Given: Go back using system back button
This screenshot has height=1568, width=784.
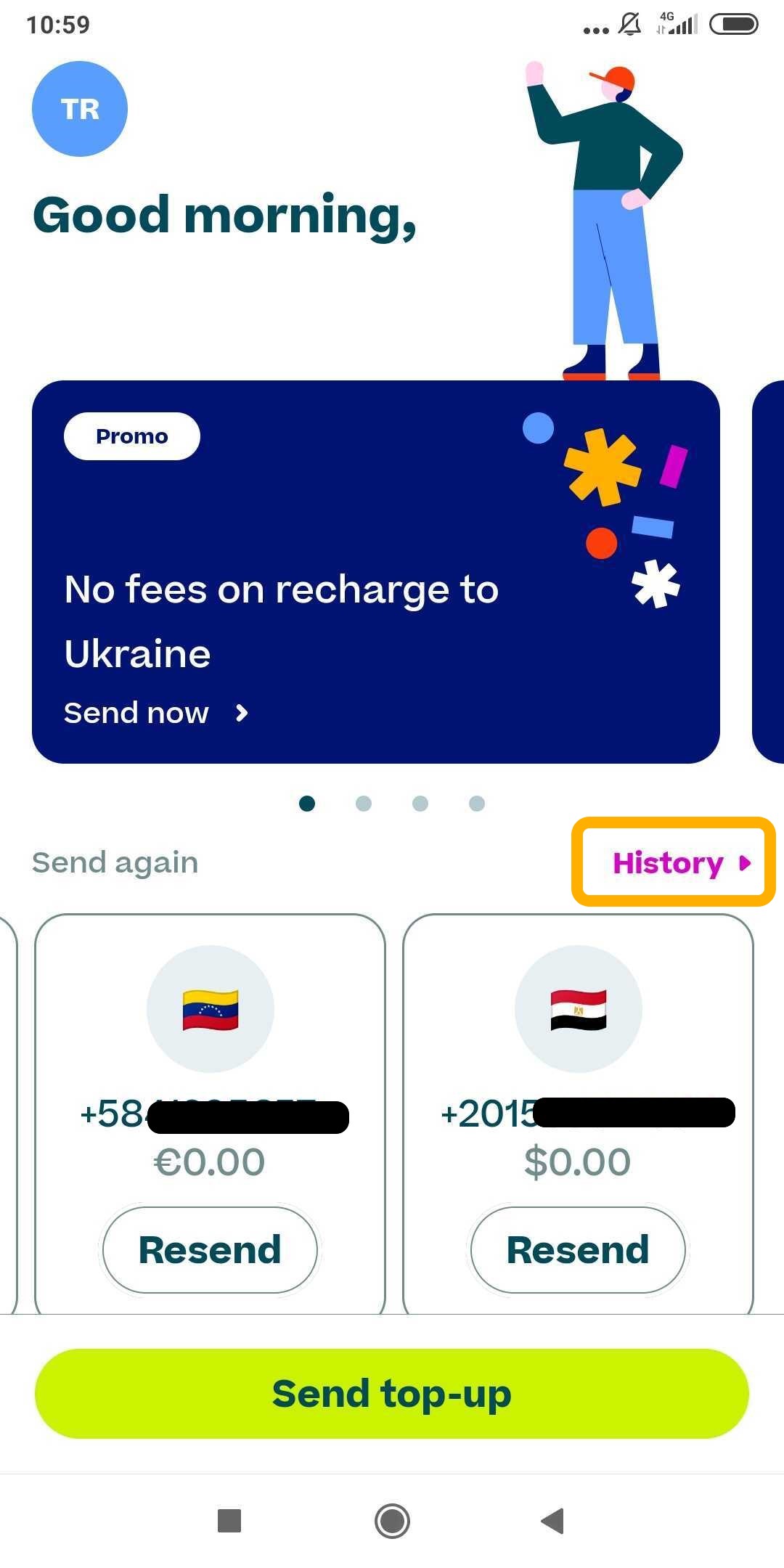Looking at the screenshot, I should click(x=553, y=1521).
